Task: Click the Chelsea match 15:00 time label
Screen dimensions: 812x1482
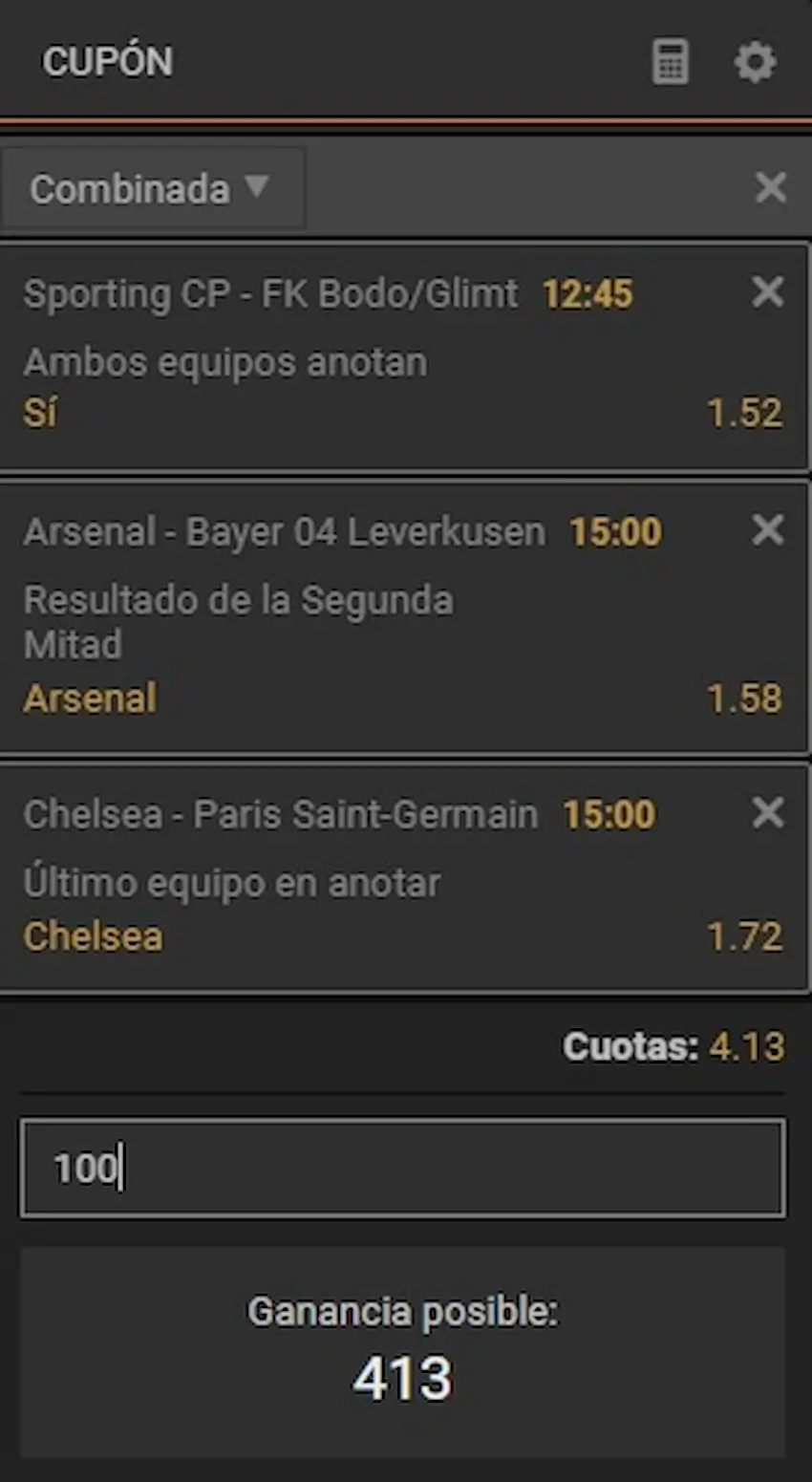Action: (609, 814)
